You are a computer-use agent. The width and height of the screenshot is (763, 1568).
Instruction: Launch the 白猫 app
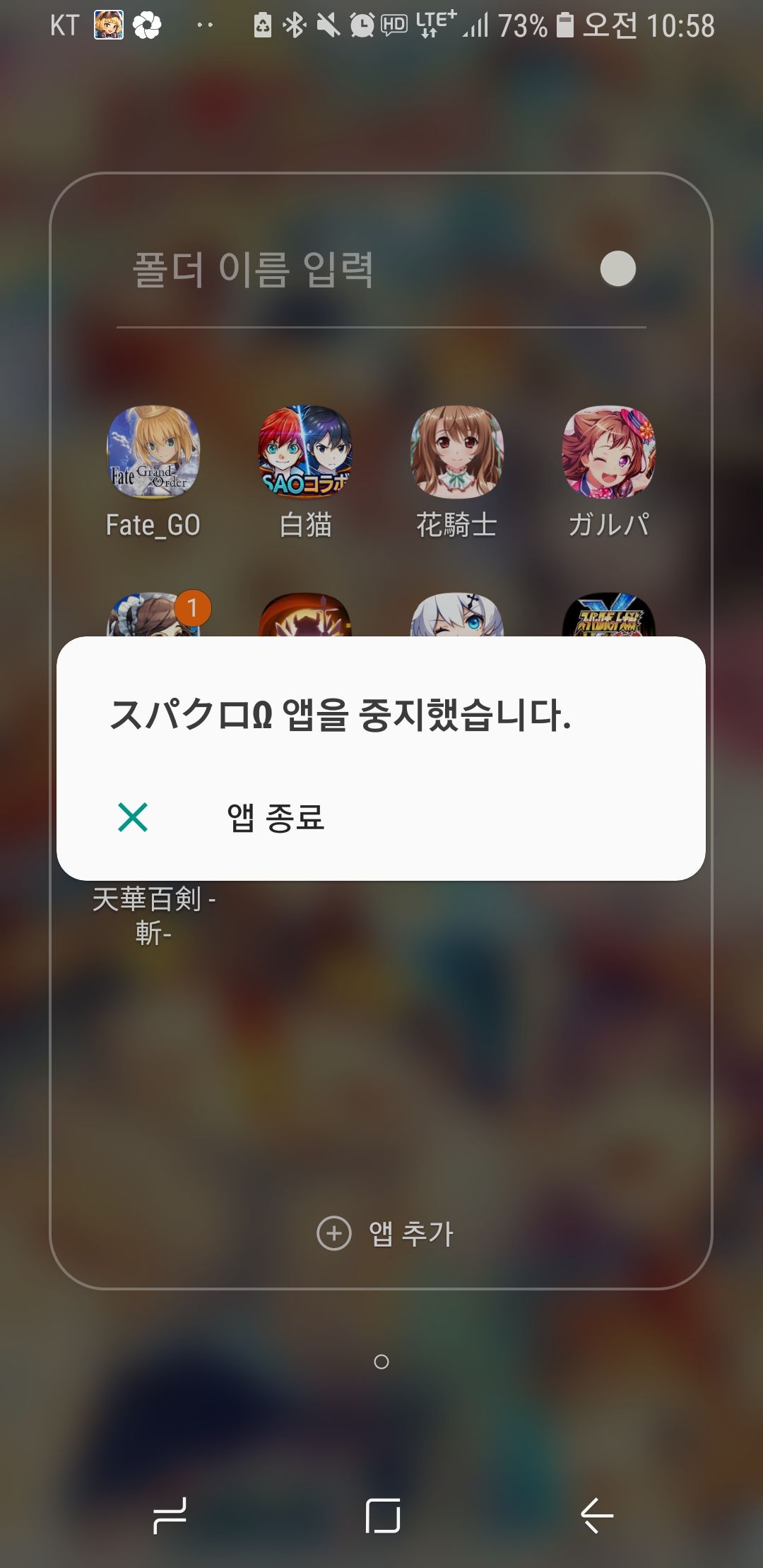305,452
